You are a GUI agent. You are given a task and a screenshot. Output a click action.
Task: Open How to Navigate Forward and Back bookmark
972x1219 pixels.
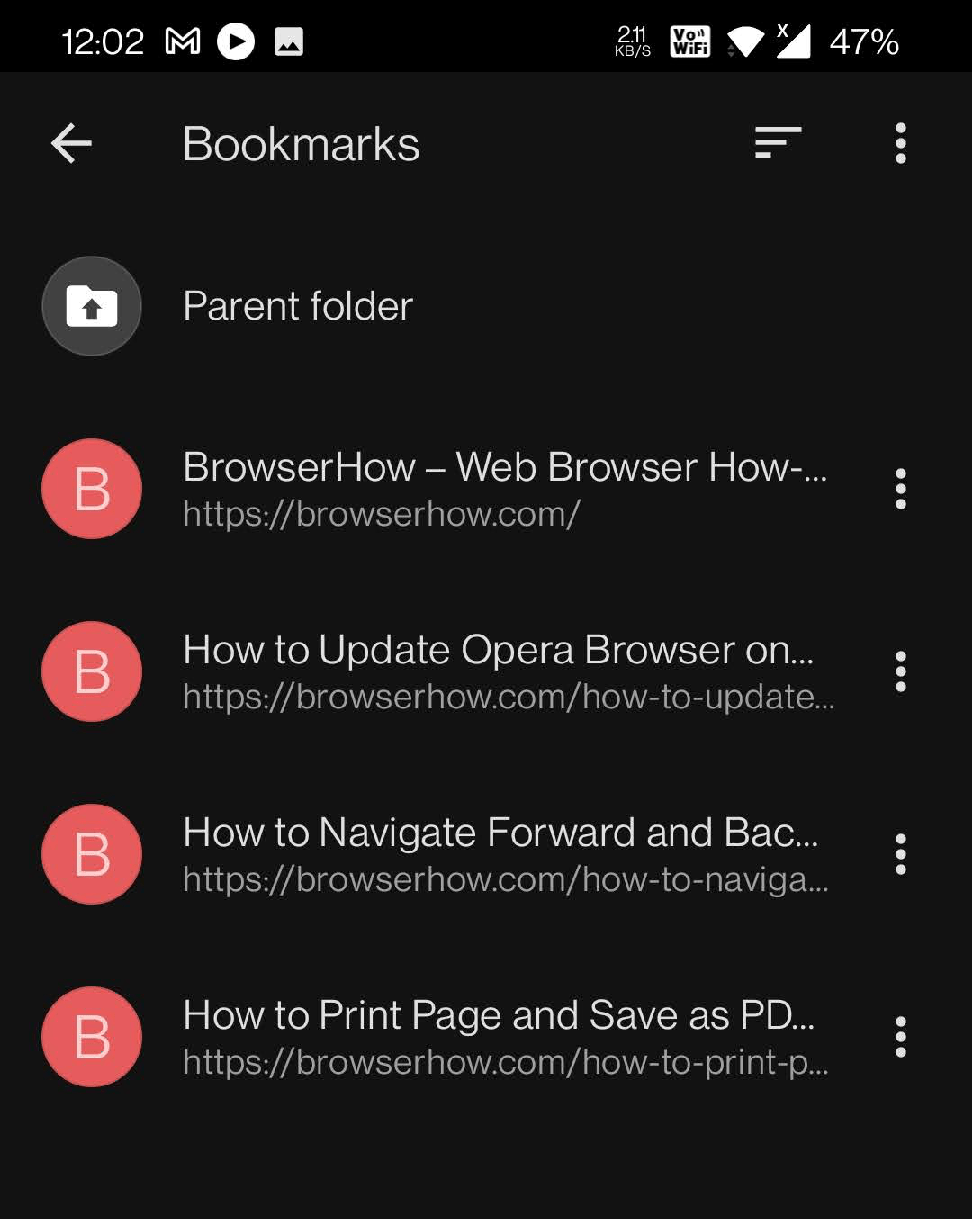click(503, 853)
